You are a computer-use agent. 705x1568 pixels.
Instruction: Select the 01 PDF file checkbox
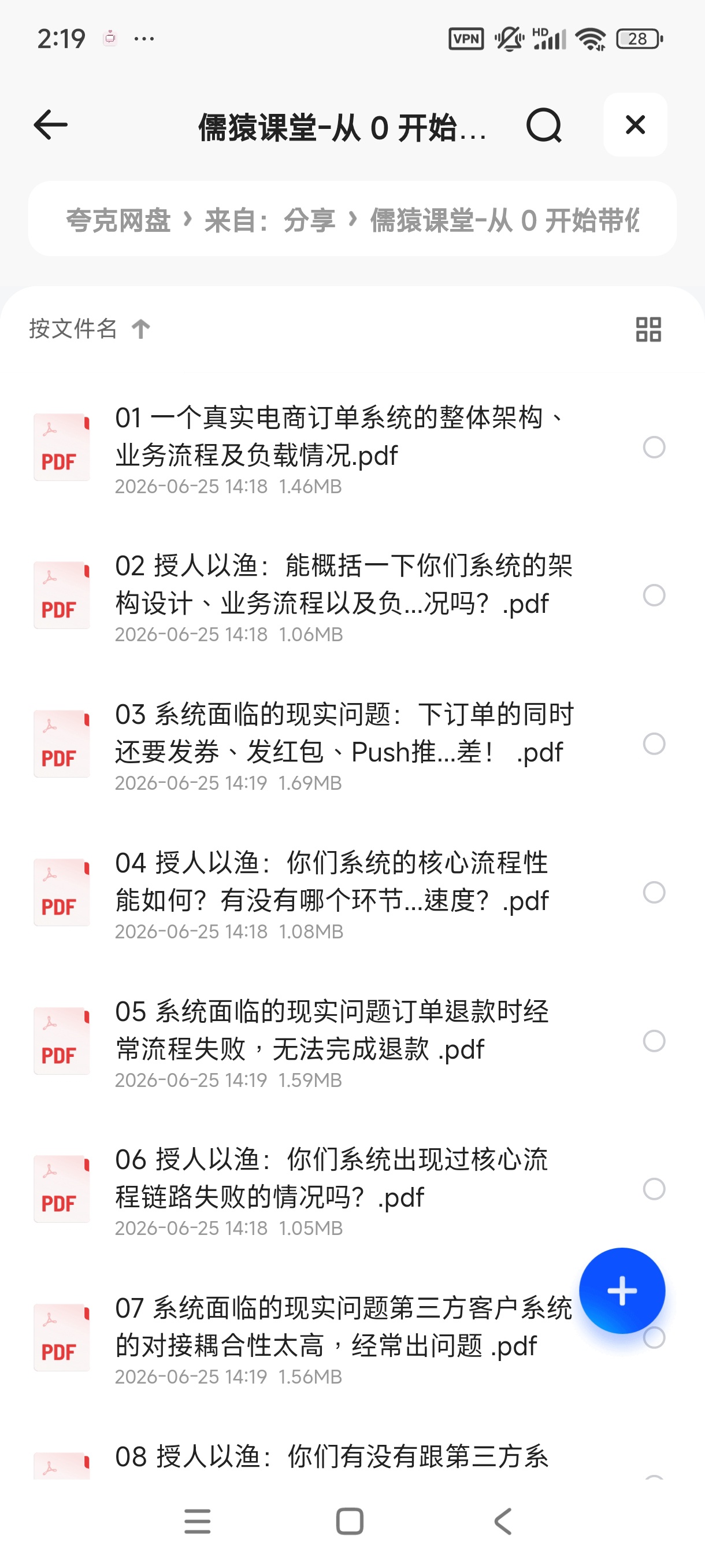(x=654, y=448)
